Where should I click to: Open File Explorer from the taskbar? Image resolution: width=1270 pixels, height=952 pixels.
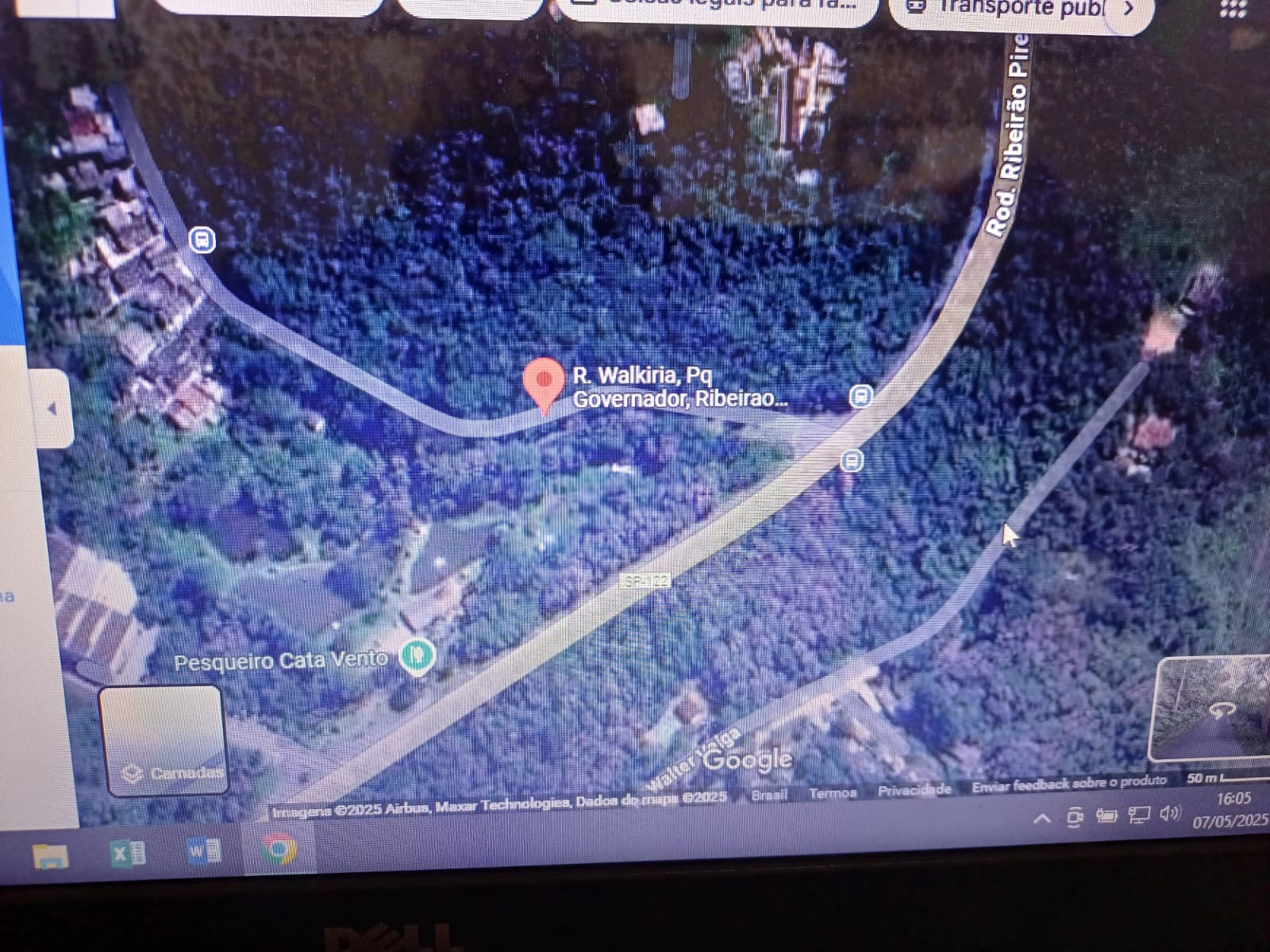click(50, 857)
